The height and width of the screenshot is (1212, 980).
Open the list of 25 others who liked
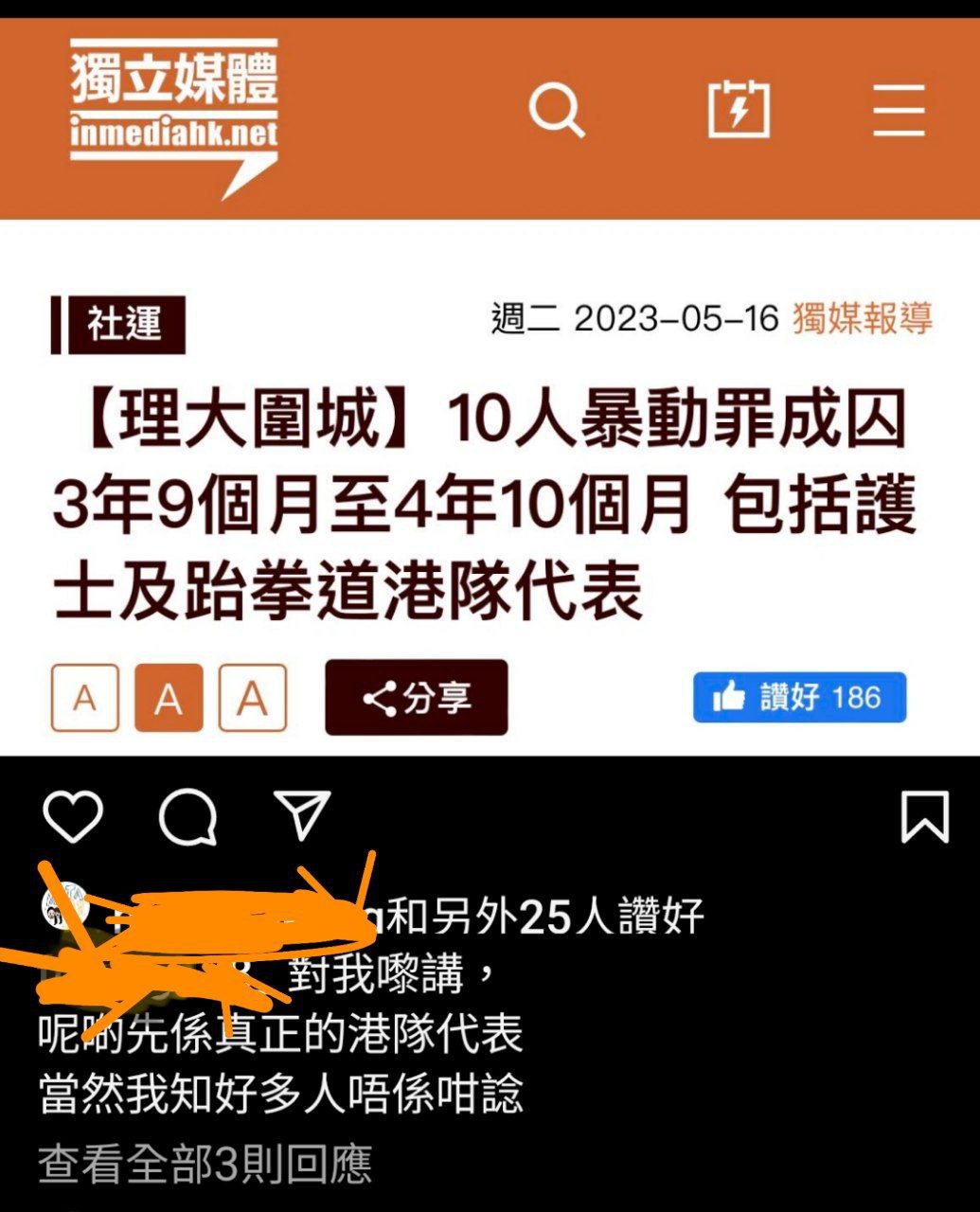click(x=544, y=917)
